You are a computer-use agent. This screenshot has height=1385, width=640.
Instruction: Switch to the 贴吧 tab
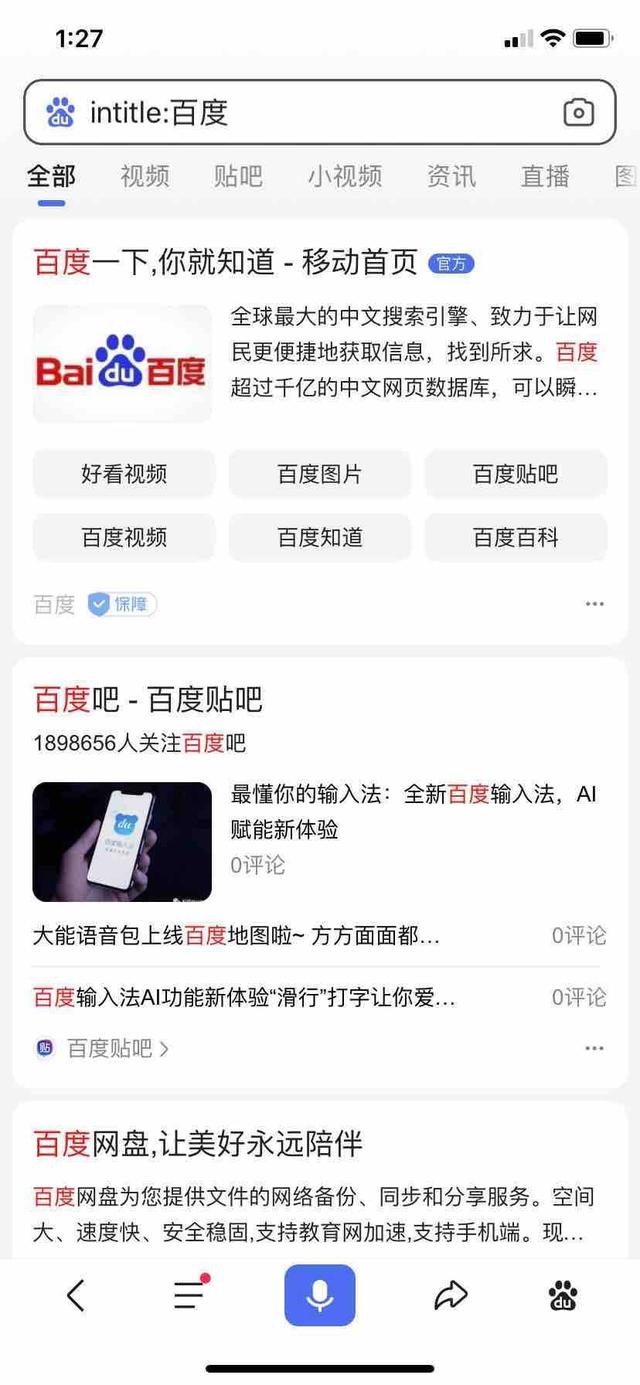(x=238, y=177)
